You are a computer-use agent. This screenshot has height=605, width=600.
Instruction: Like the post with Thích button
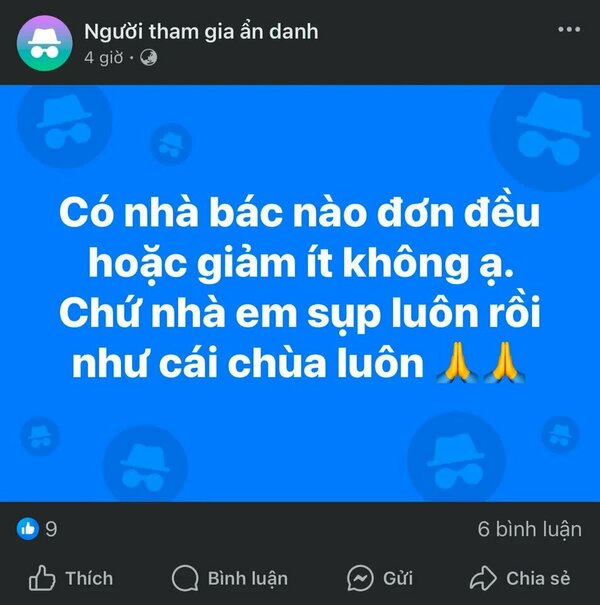coord(70,578)
